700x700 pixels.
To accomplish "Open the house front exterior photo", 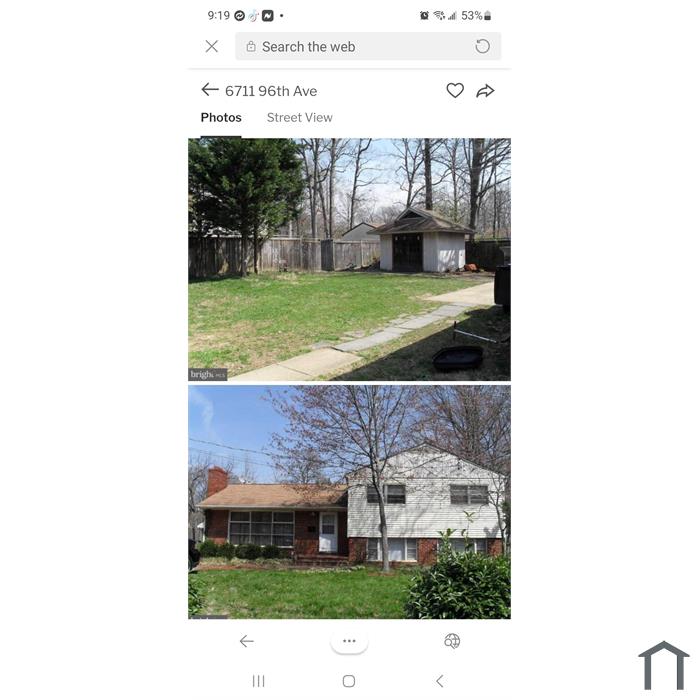I will point(349,502).
